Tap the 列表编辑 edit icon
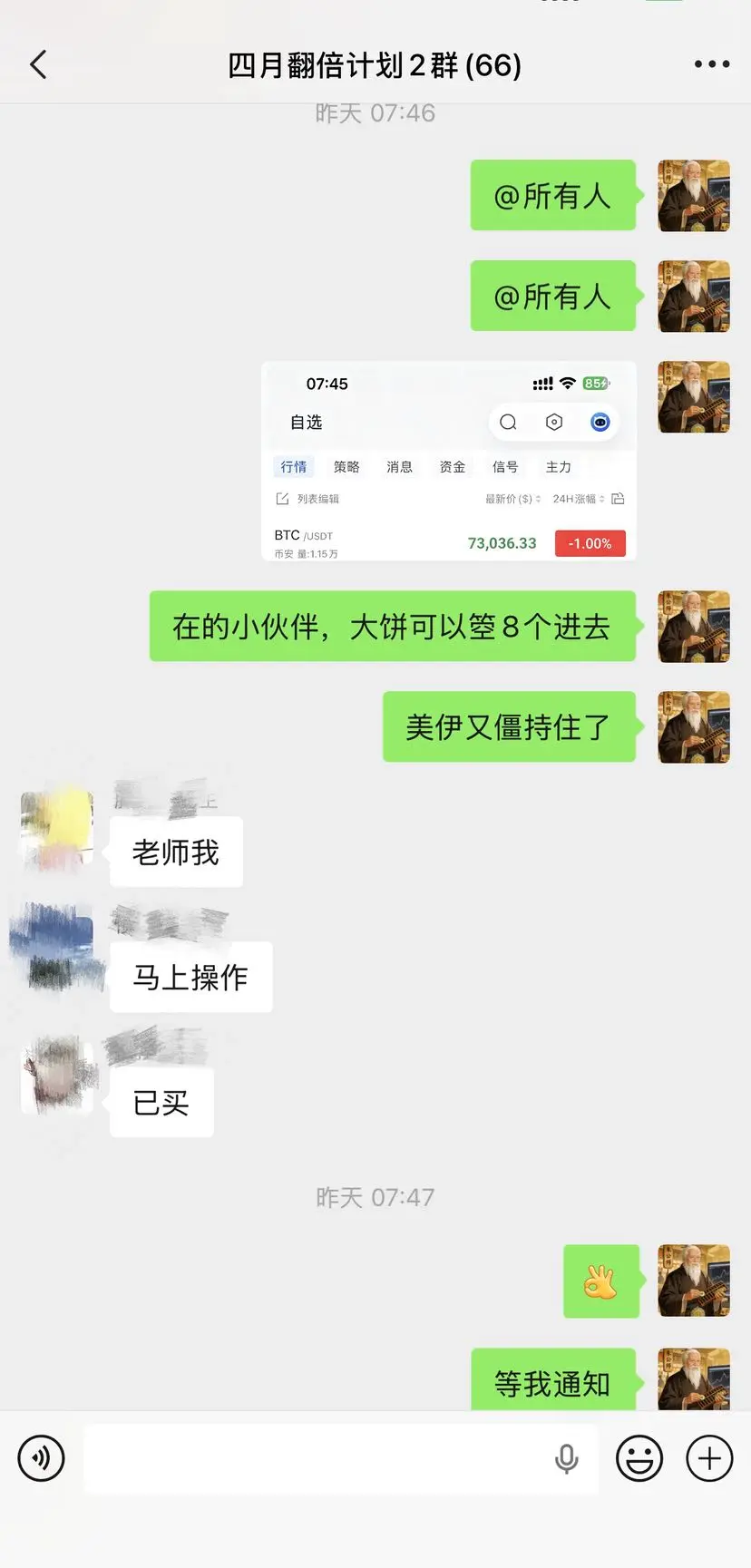The image size is (751, 1568). [282, 498]
